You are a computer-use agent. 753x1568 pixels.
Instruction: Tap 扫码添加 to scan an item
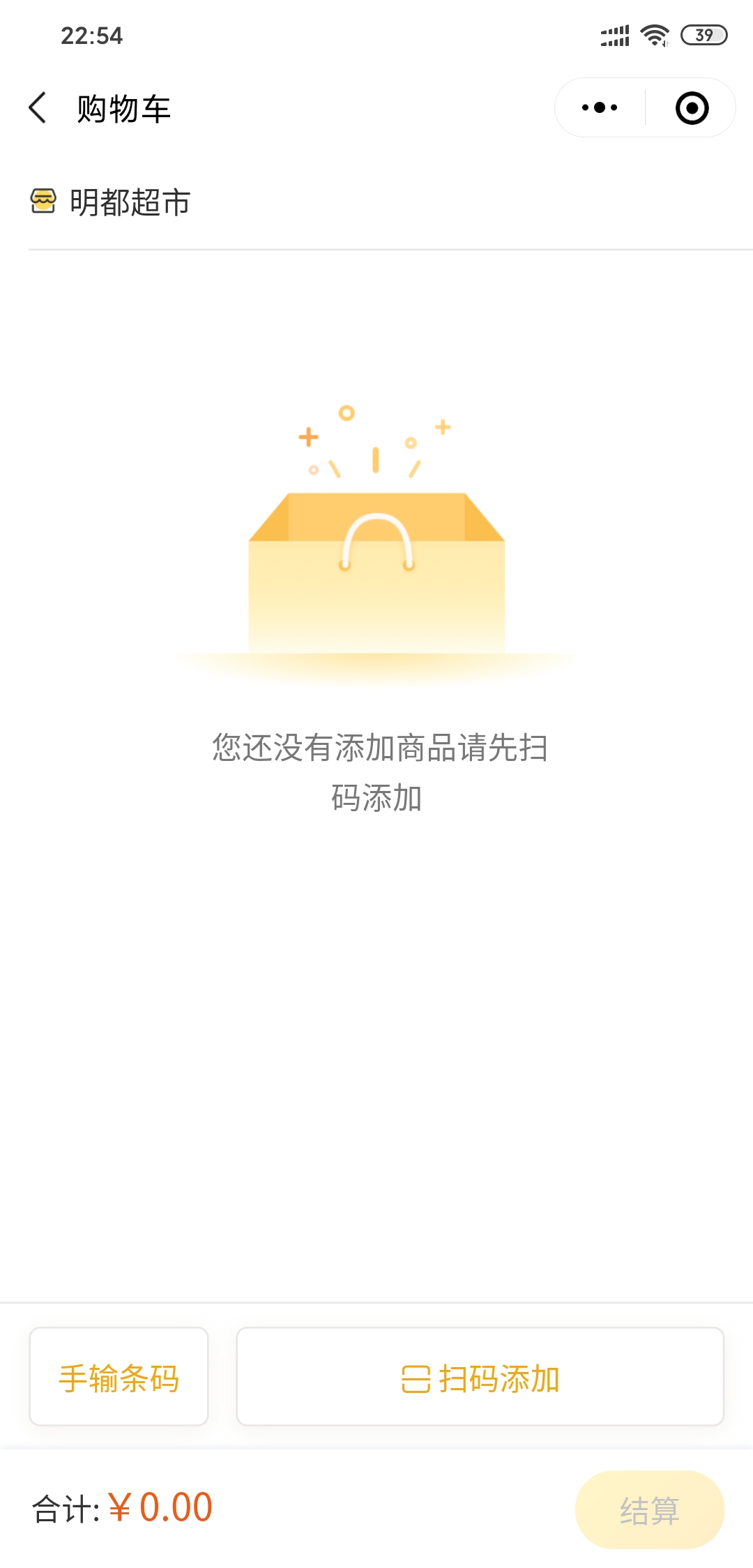tap(480, 1377)
